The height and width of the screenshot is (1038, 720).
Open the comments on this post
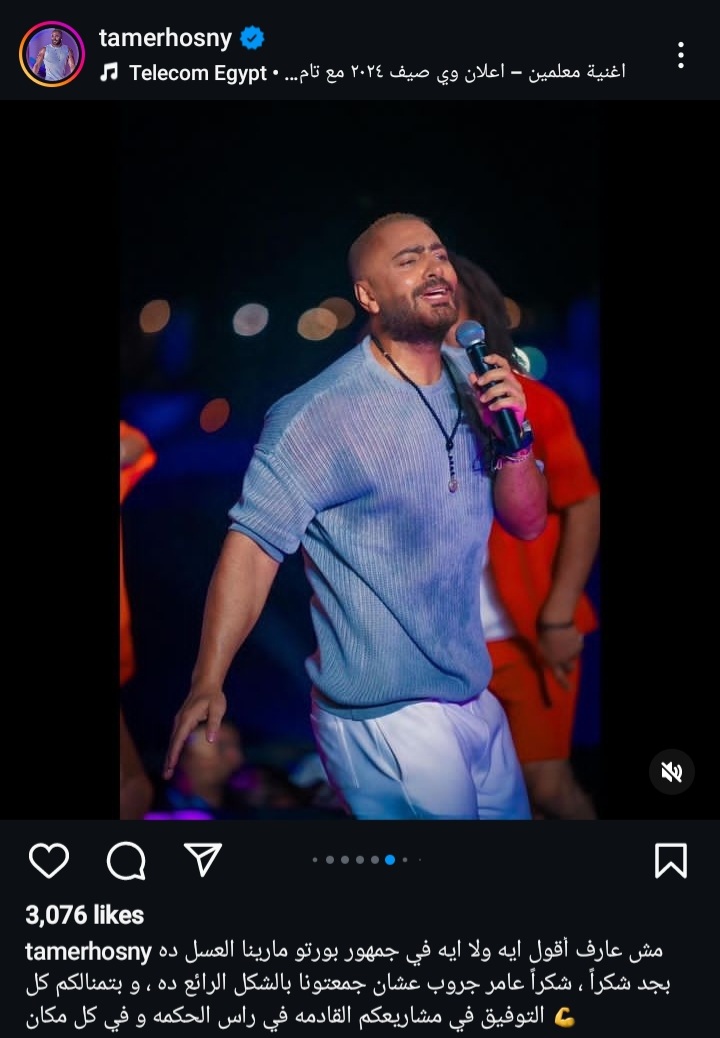coord(126,860)
